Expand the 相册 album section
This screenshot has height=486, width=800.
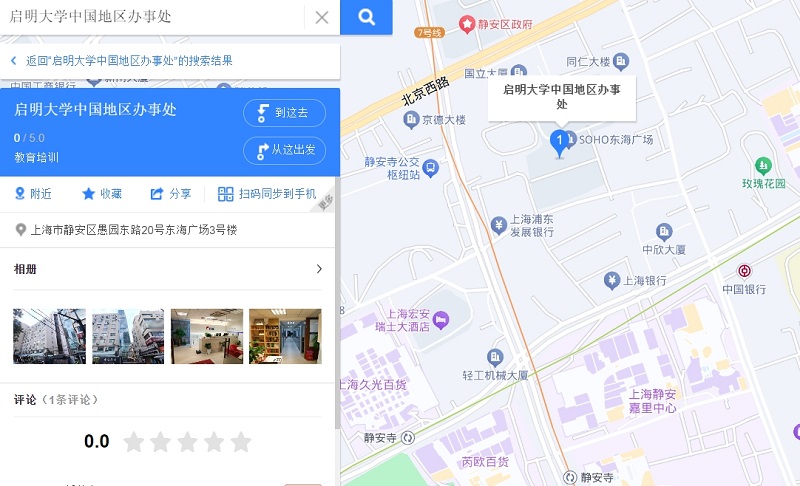click(x=318, y=269)
